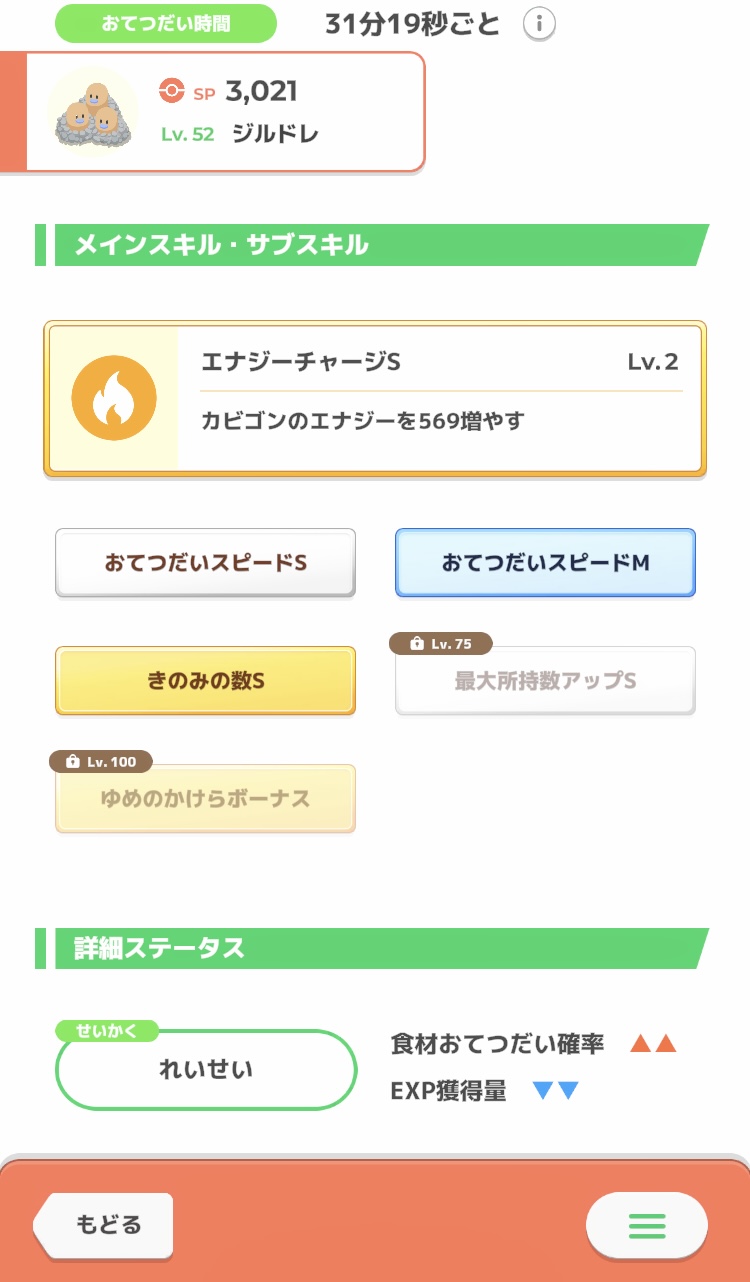Open the help time info tooltip icon
Viewport: 750px width, 1282px height.
pos(540,24)
